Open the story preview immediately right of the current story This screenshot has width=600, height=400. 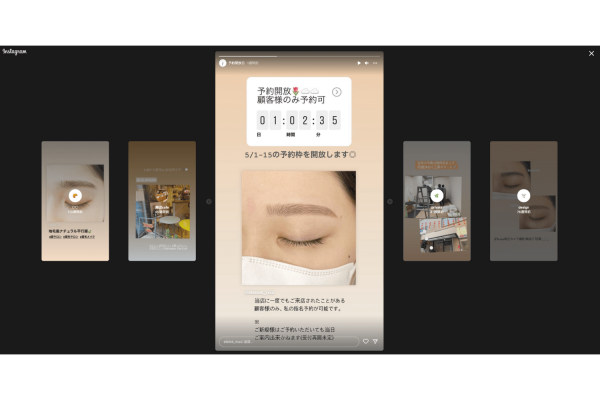436,201
